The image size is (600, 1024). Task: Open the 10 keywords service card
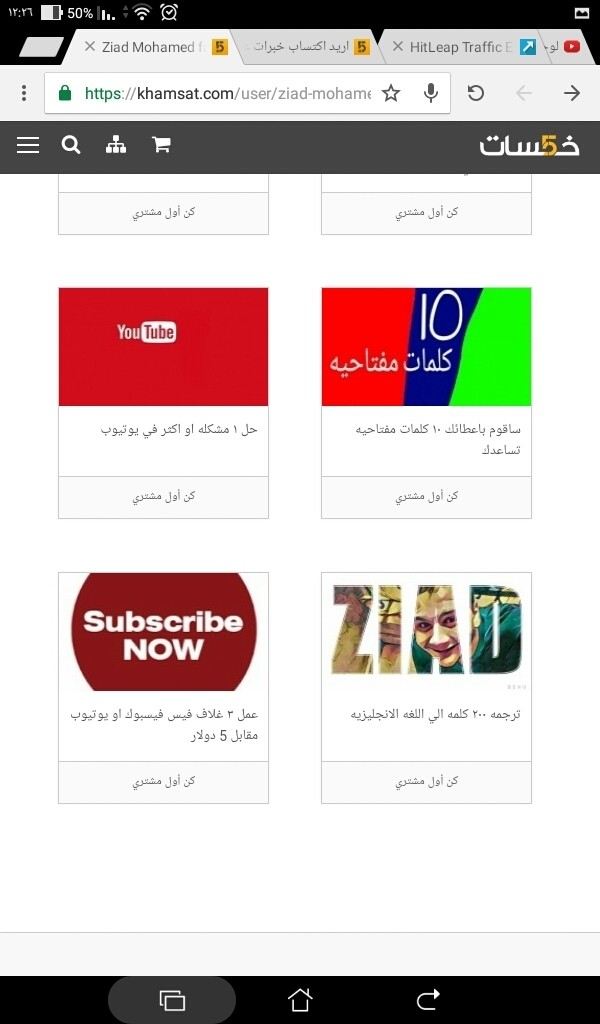point(426,347)
